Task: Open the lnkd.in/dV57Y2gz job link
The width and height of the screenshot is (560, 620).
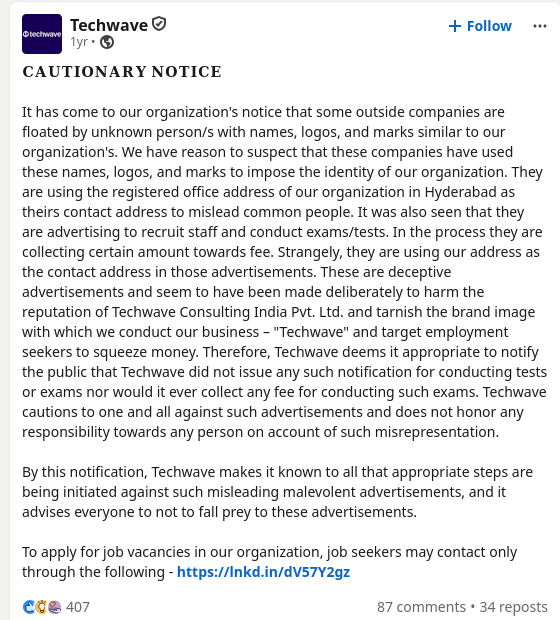Action: (263, 572)
